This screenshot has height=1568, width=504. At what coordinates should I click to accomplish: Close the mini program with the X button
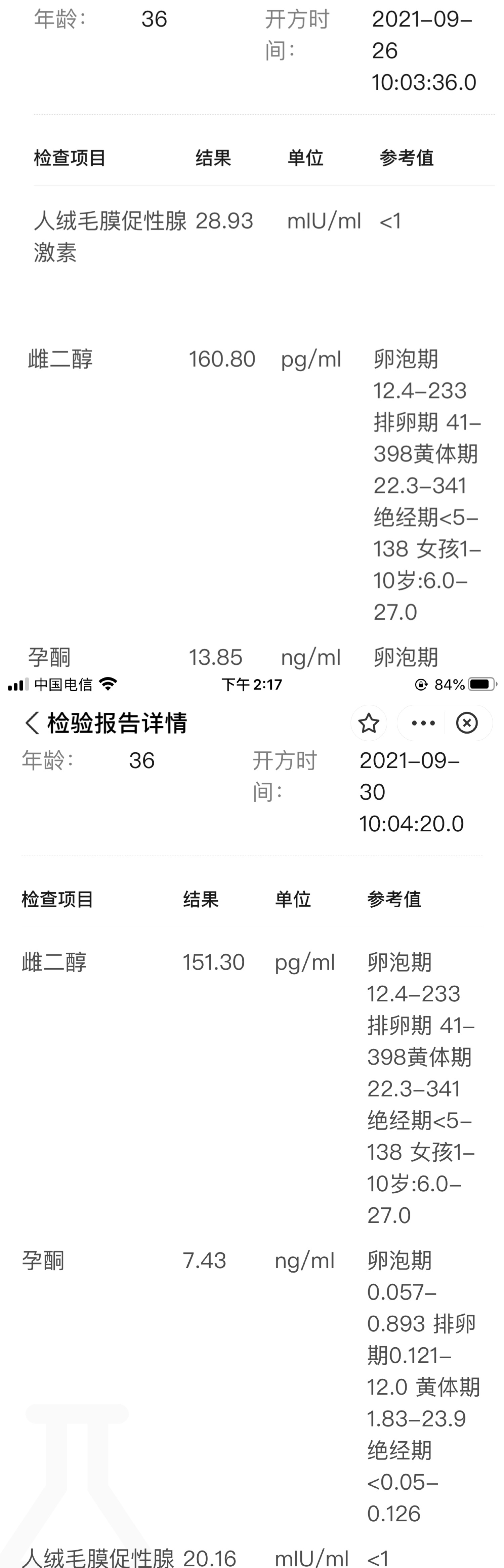[467, 723]
